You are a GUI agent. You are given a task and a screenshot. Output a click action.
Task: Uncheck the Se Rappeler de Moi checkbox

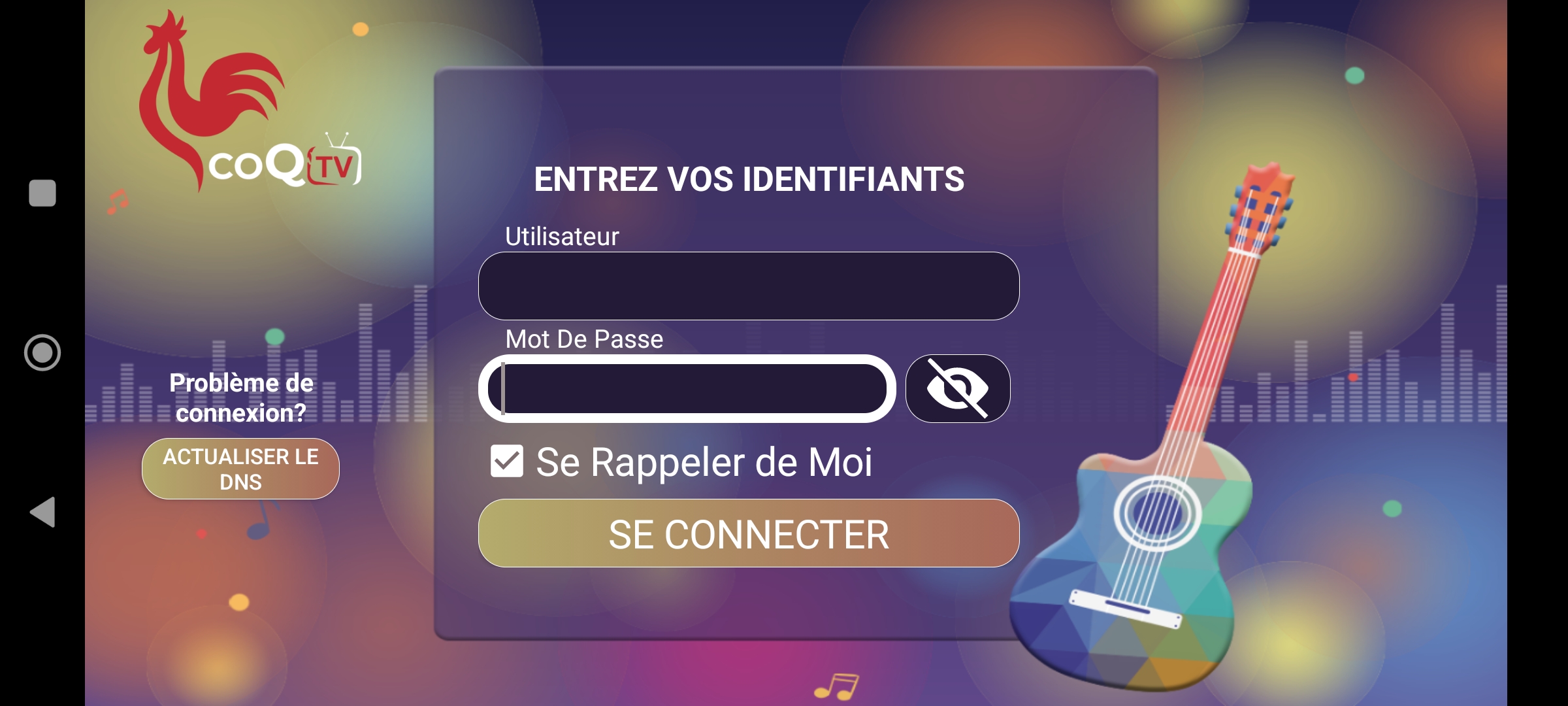click(x=507, y=462)
